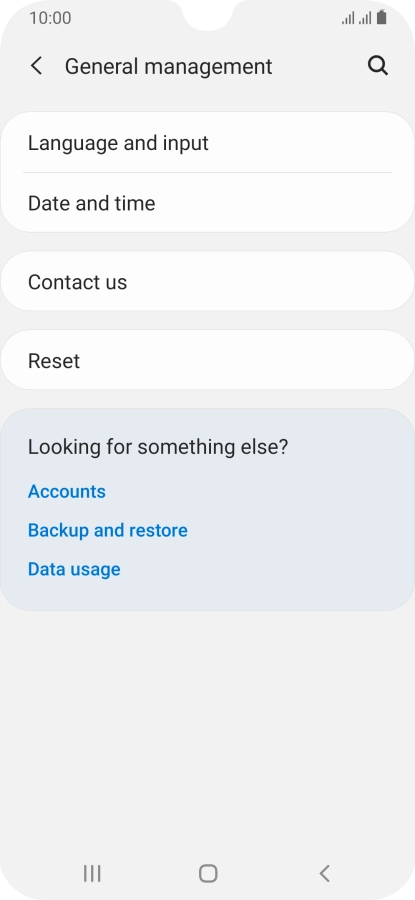Tap the home button in navigation bar
This screenshot has width=415, height=900.
pyautogui.click(x=208, y=874)
